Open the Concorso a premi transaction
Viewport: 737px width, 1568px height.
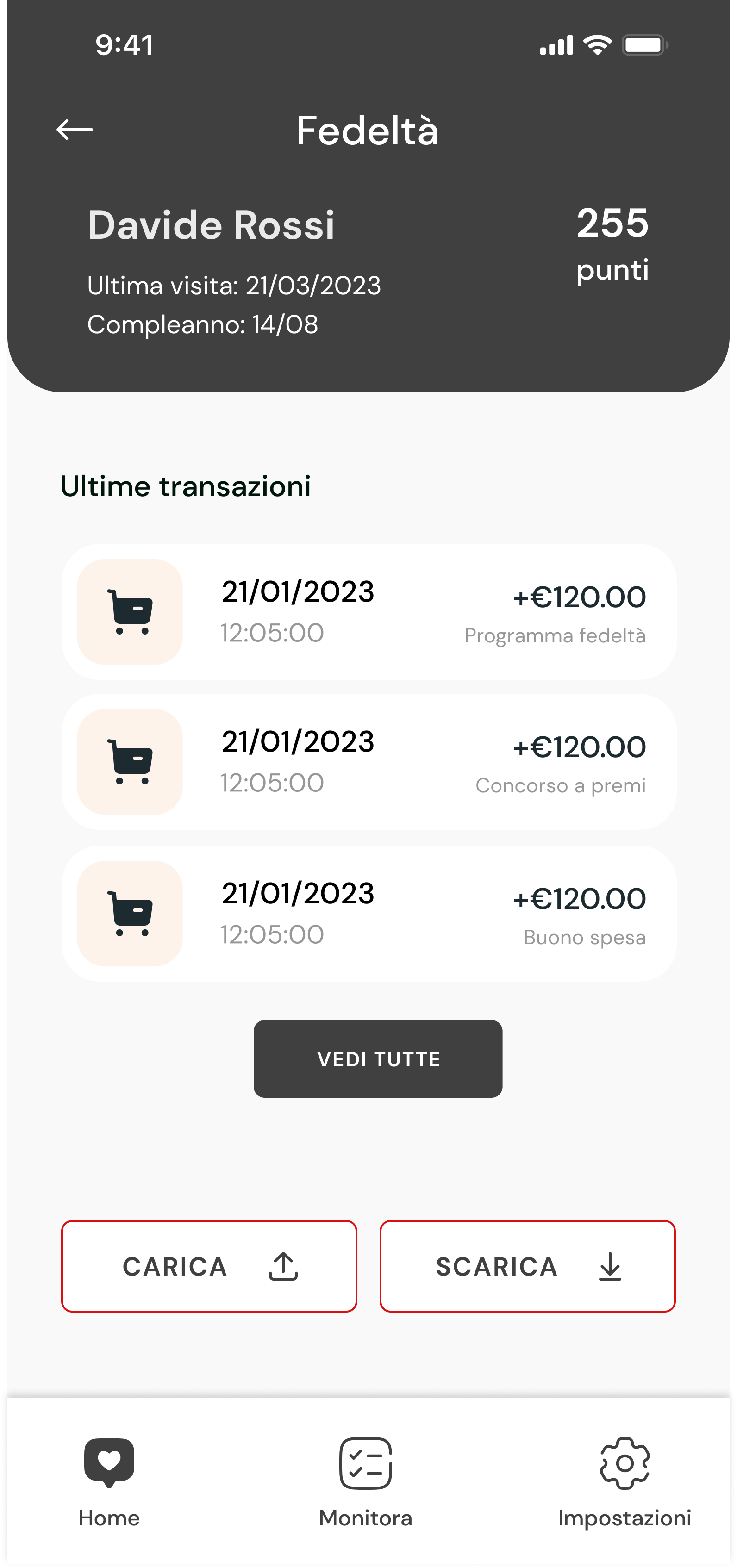coord(368,761)
